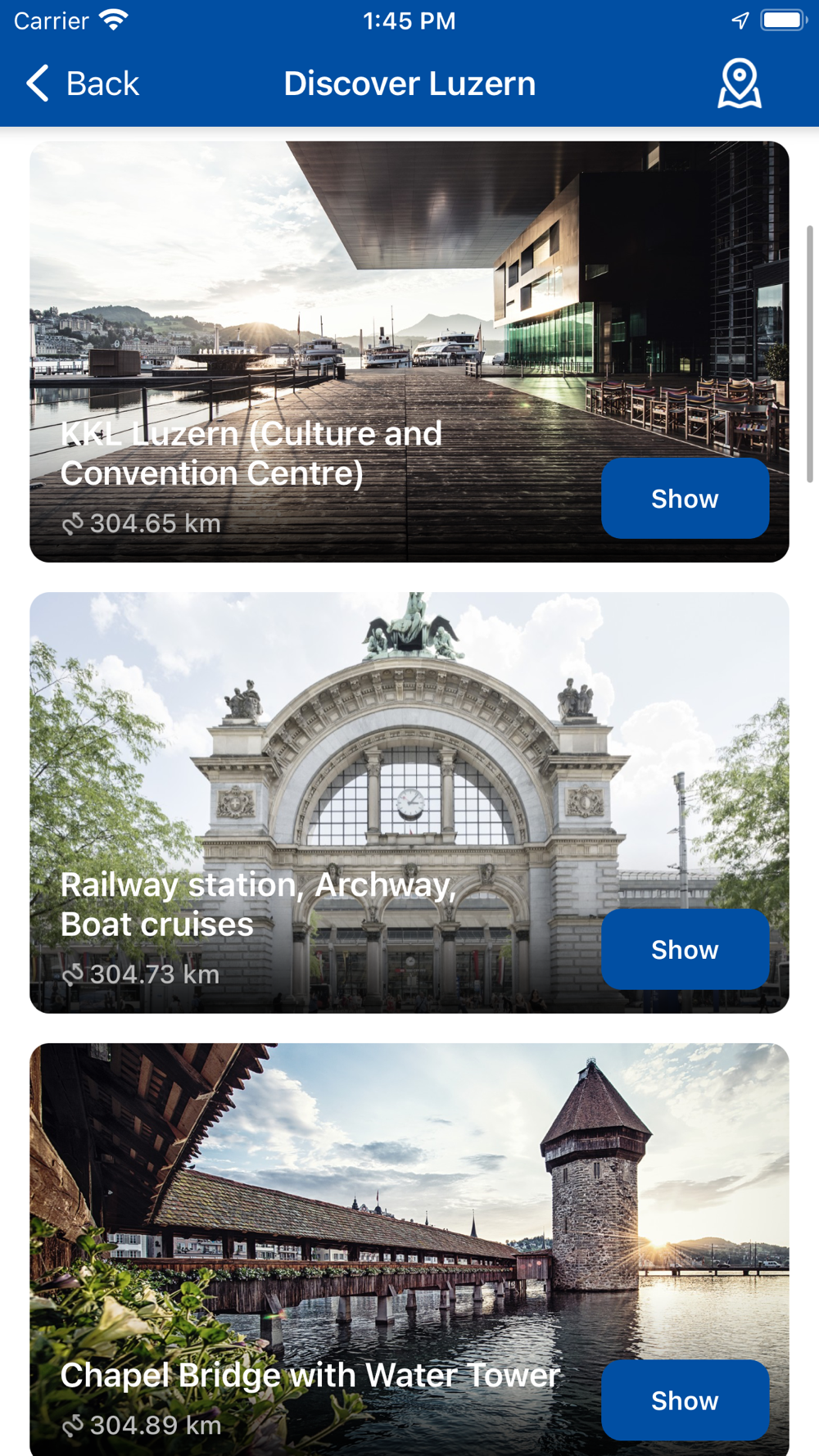This screenshot has width=819, height=1456.
Task: Go back to the previous screen
Action: [82, 84]
